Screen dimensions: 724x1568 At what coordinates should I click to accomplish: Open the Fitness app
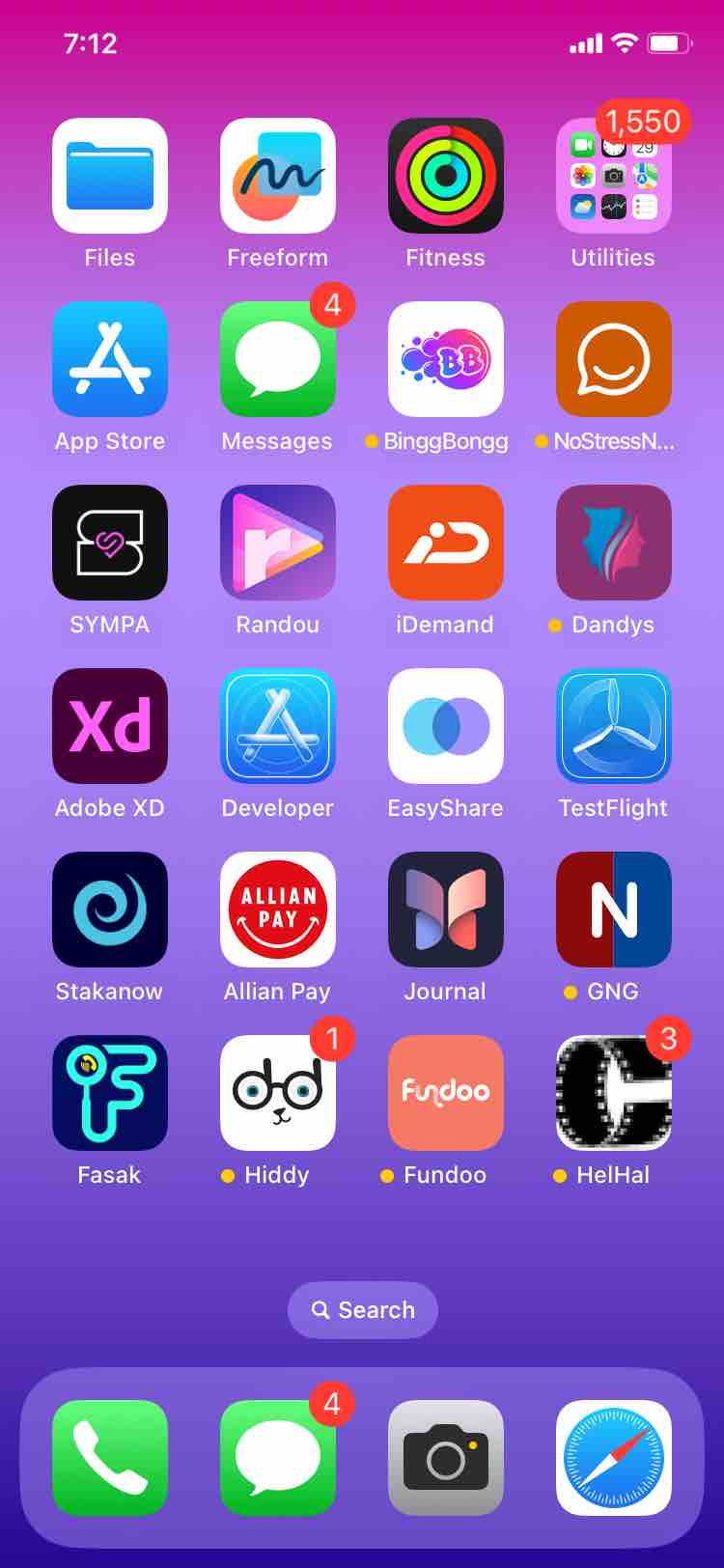(446, 176)
